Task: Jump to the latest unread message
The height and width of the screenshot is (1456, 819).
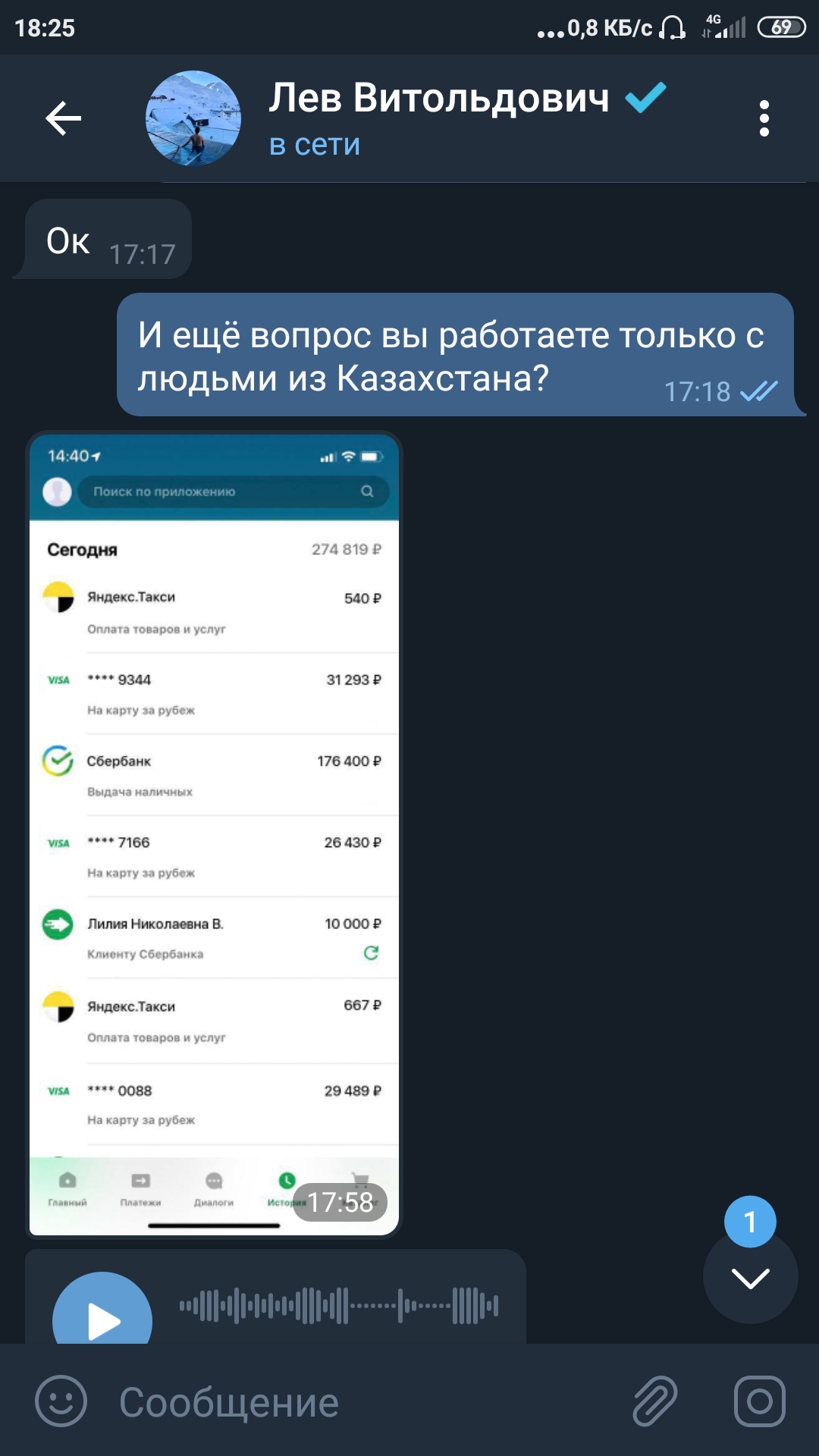Action: [x=750, y=1277]
